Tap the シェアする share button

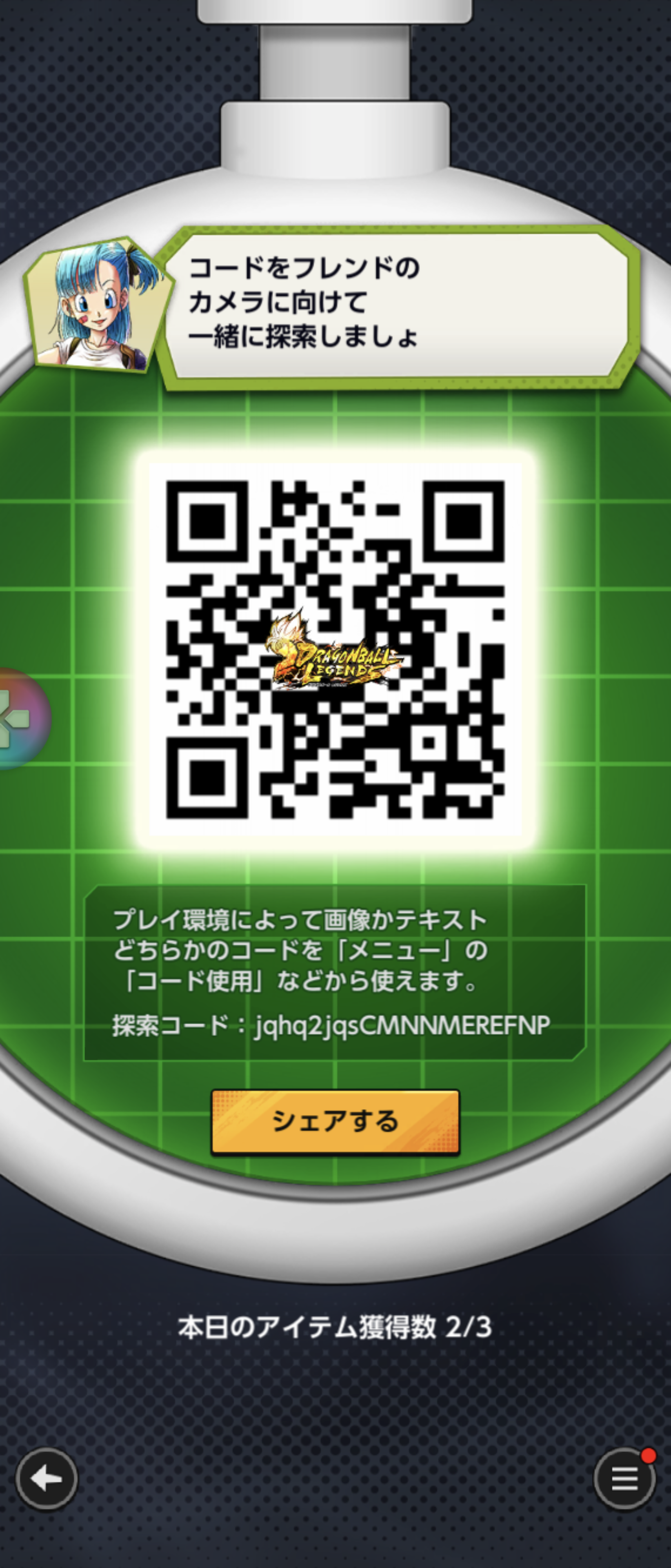click(x=335, y=1120)
